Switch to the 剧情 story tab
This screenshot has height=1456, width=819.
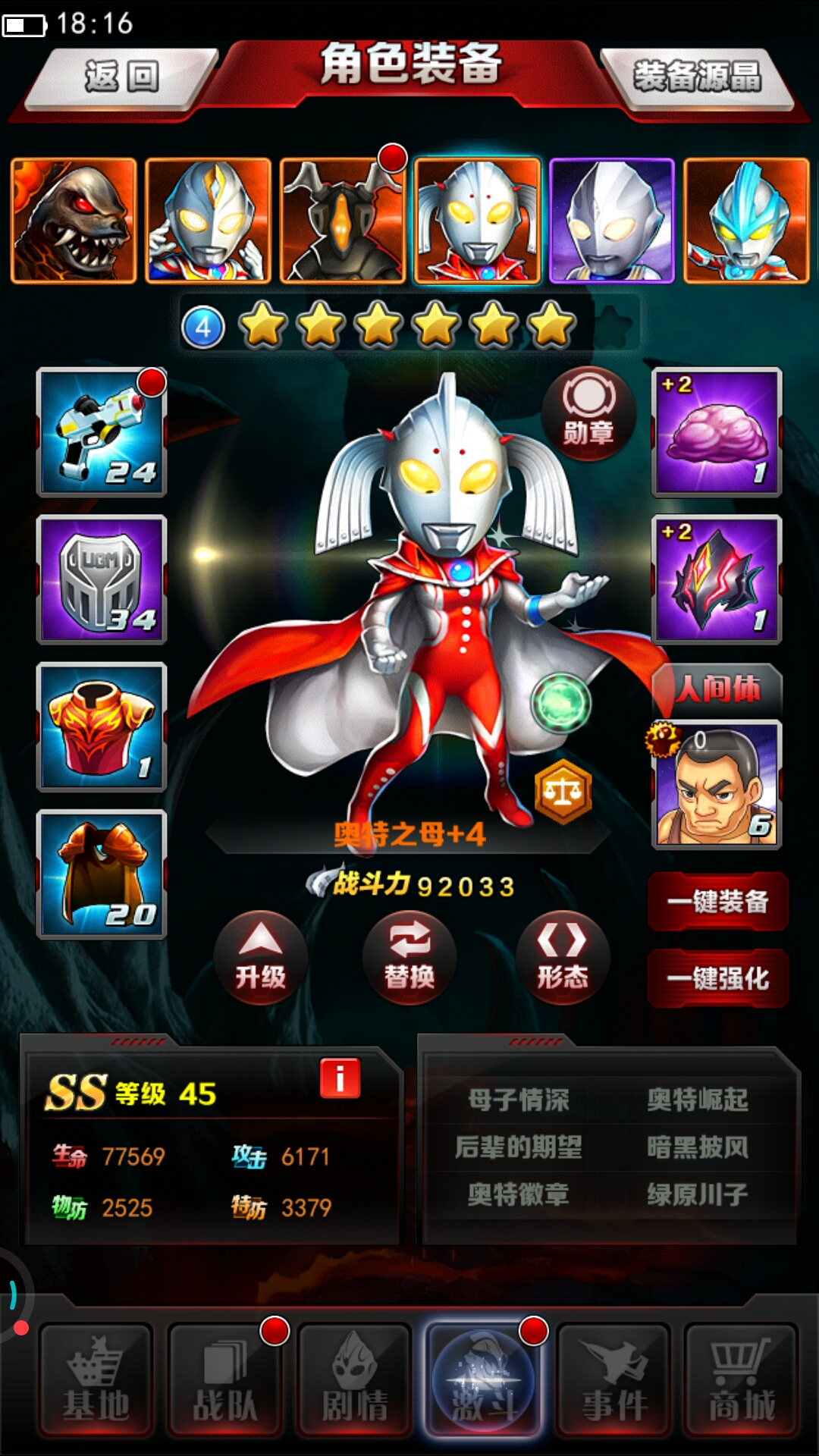[354, 1380]
